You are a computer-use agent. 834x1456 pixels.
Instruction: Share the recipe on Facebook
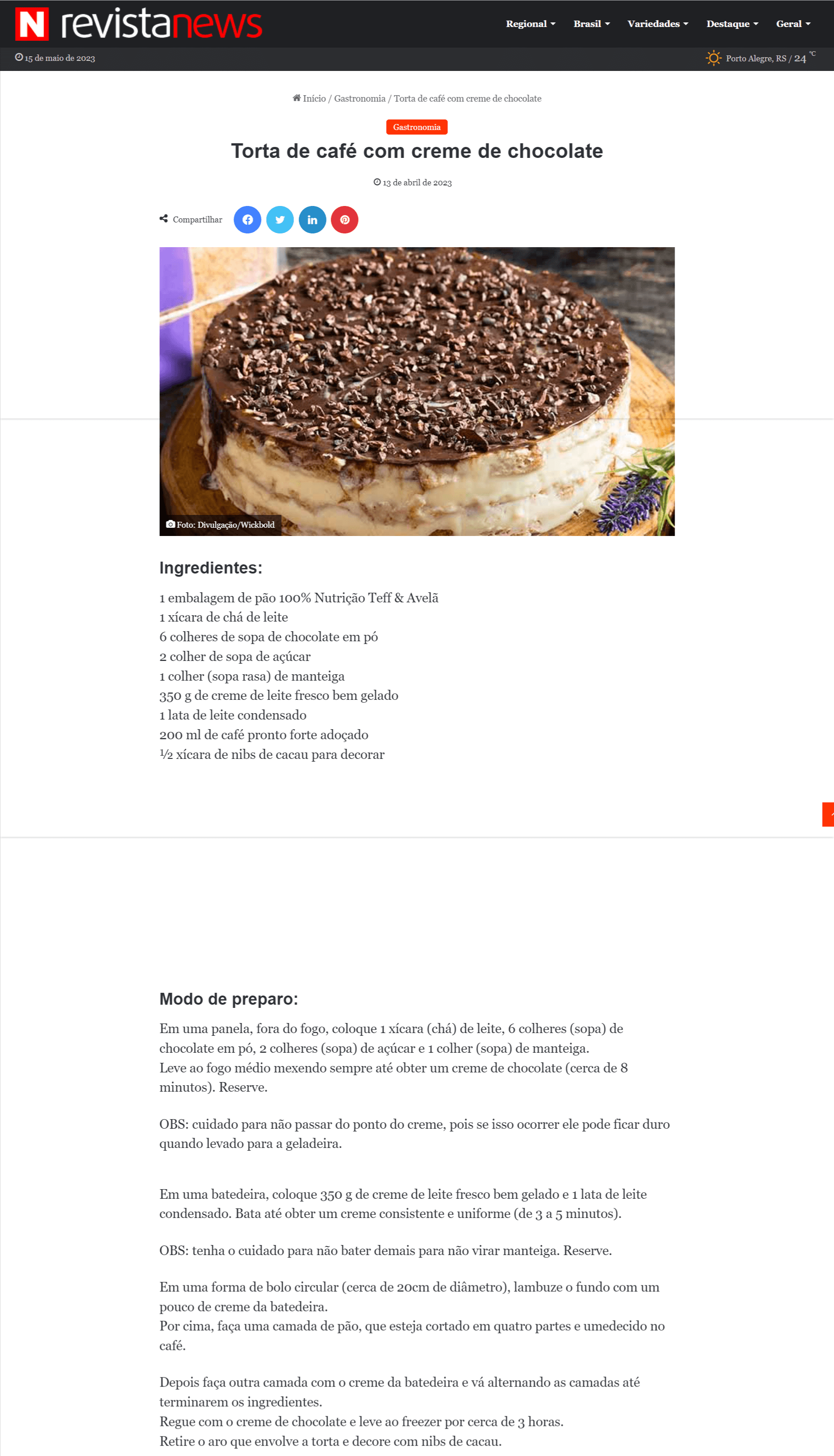click(x=247, y=220)
